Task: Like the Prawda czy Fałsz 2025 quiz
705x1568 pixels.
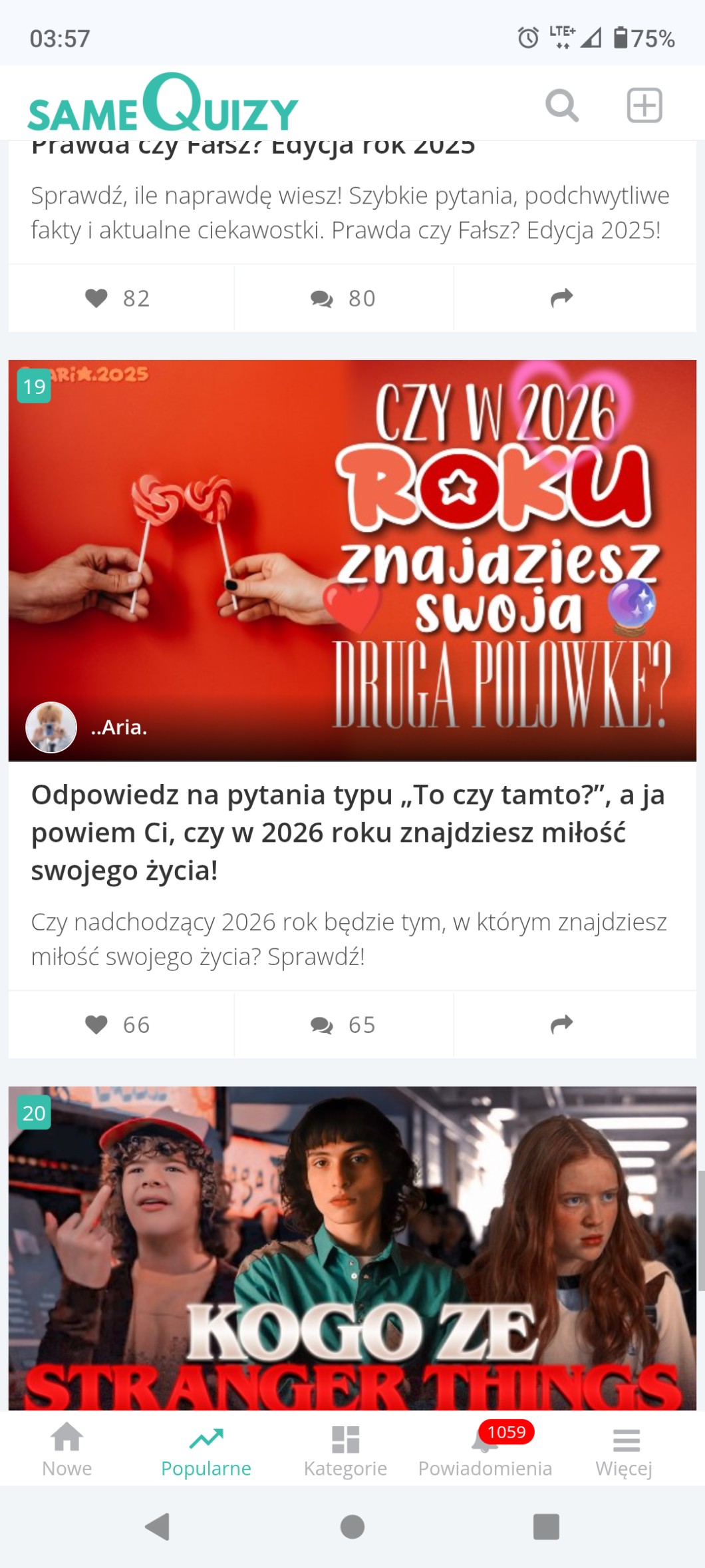Action: click(x=118, y=298)
